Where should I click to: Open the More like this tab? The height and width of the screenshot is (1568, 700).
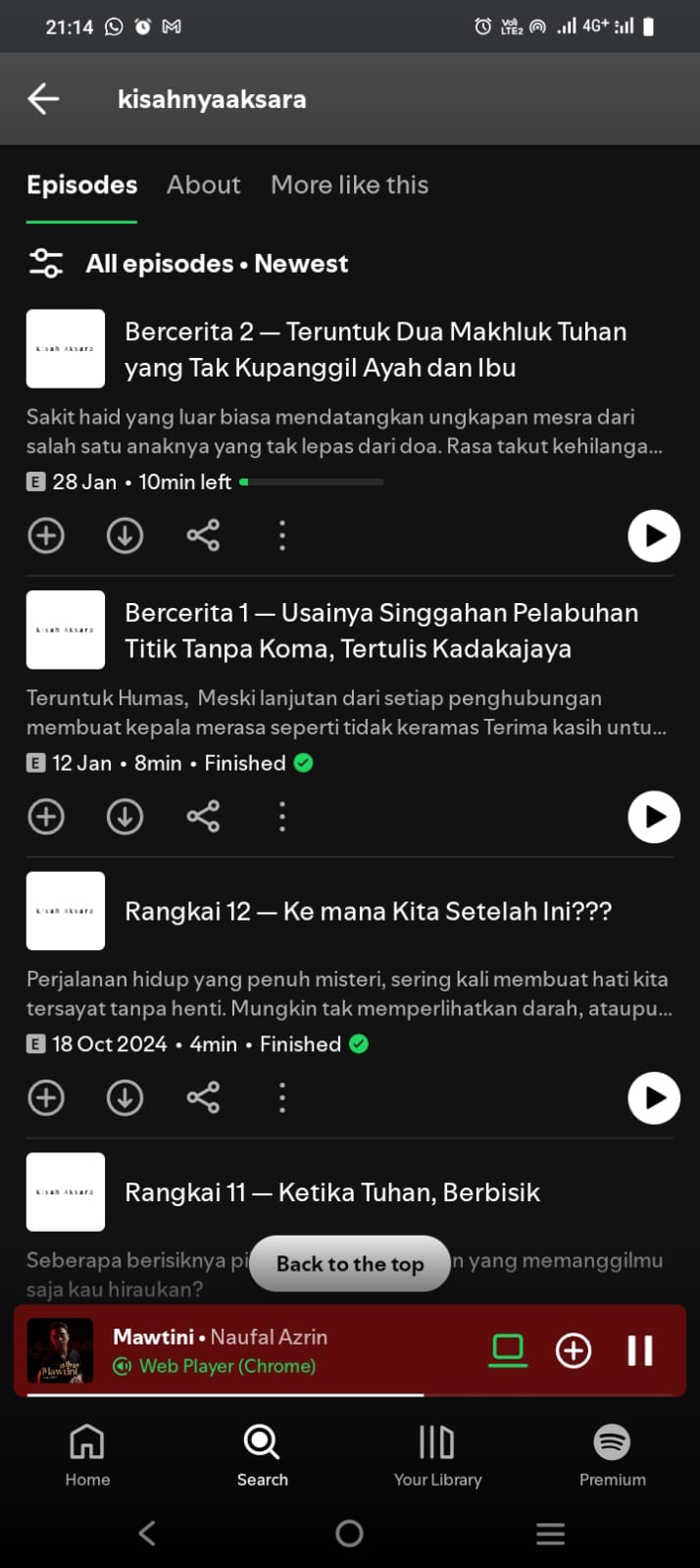[x=349, y=185]
